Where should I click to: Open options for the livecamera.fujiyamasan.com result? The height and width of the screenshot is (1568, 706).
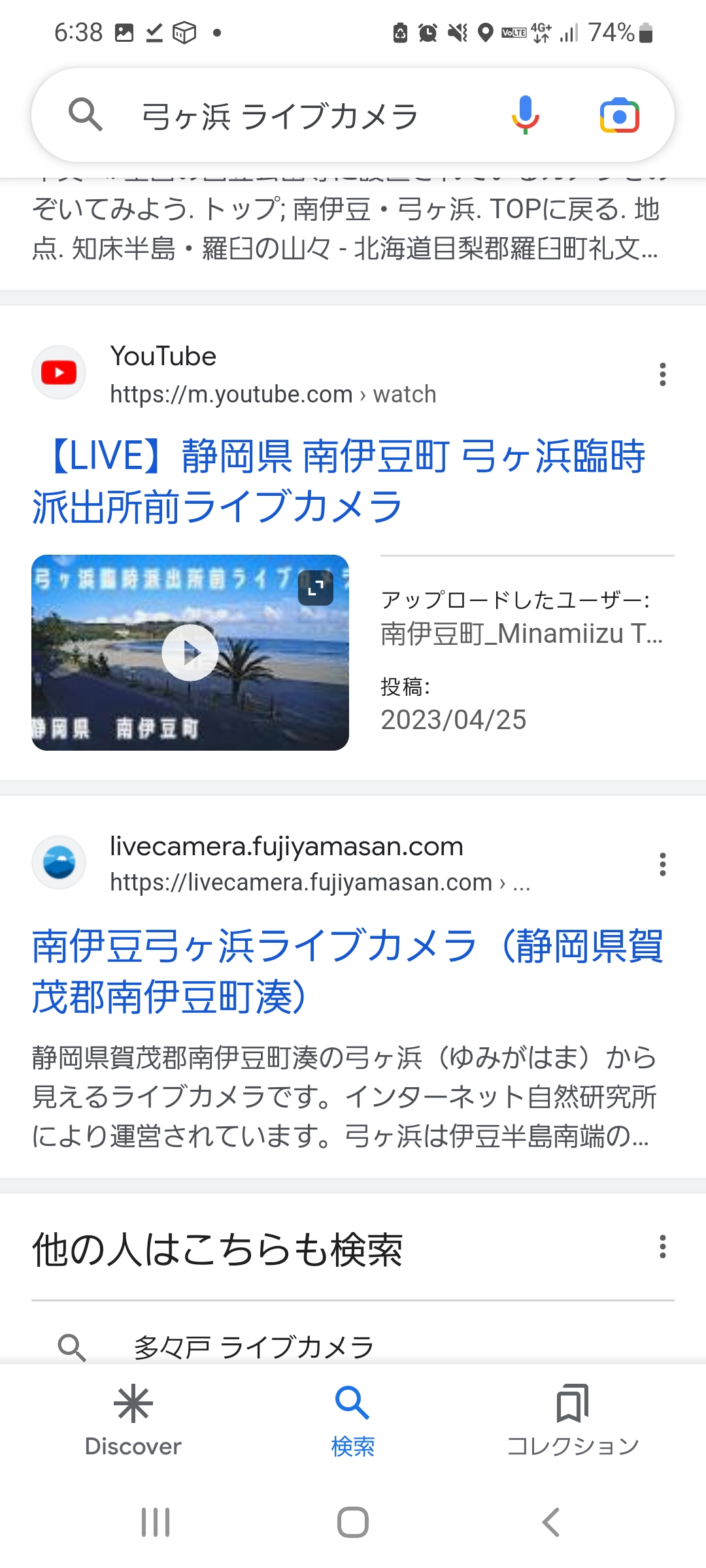(x=663, y=864)
